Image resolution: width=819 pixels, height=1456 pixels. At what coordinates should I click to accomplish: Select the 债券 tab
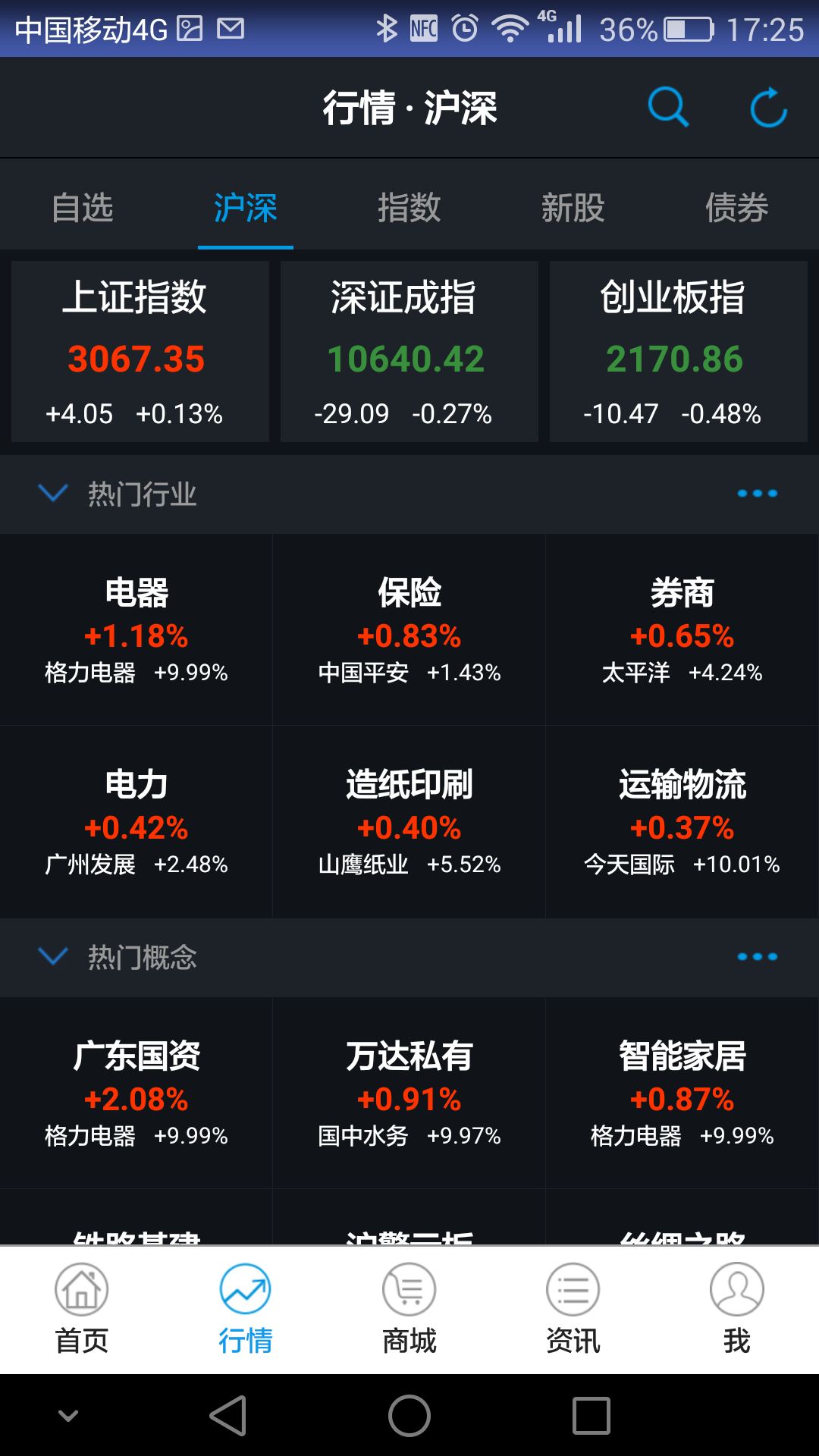pyautogui.click(x=737, y=208)
